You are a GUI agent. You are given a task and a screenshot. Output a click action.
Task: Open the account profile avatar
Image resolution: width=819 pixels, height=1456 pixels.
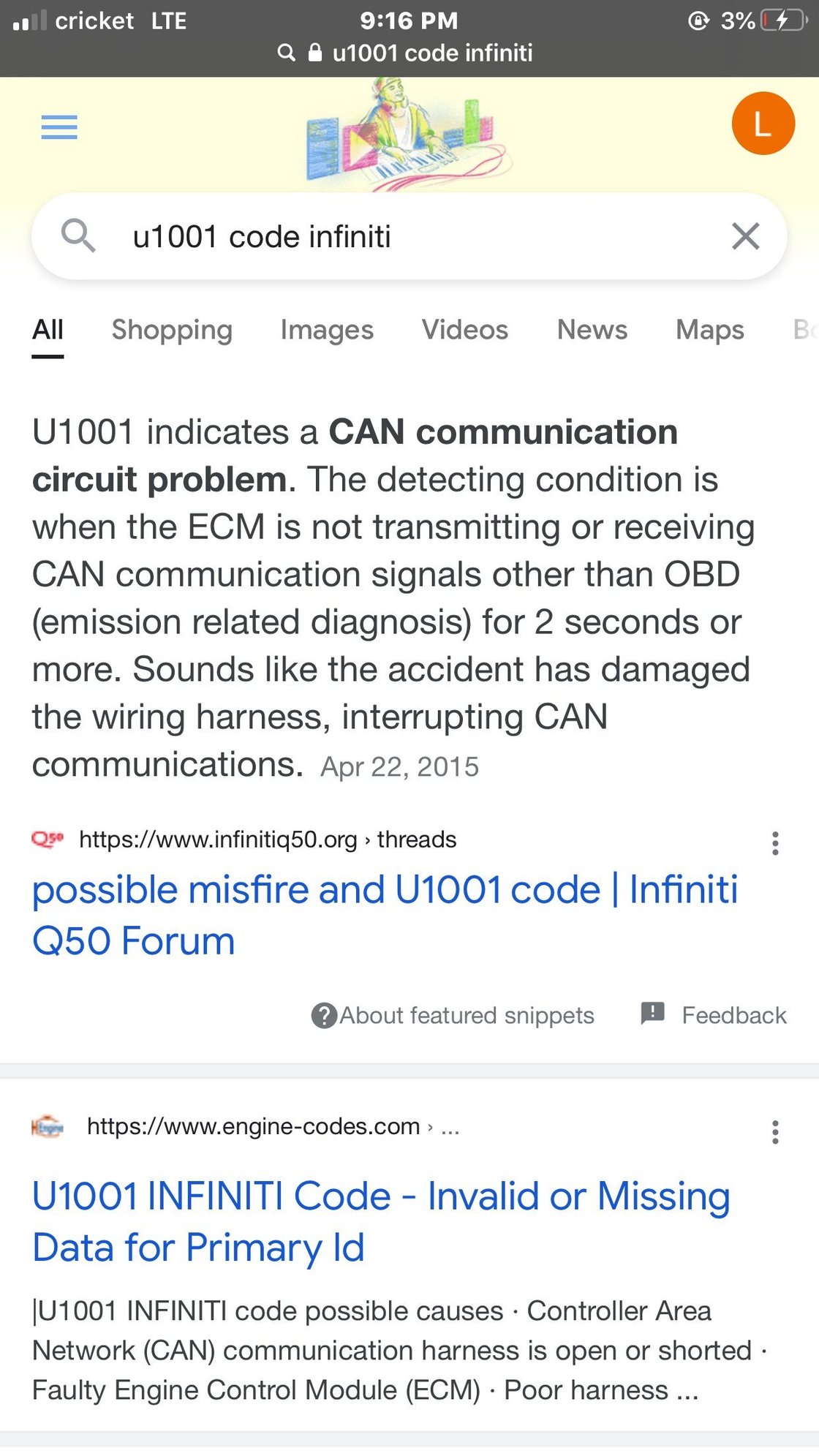(x=763, y=124)
